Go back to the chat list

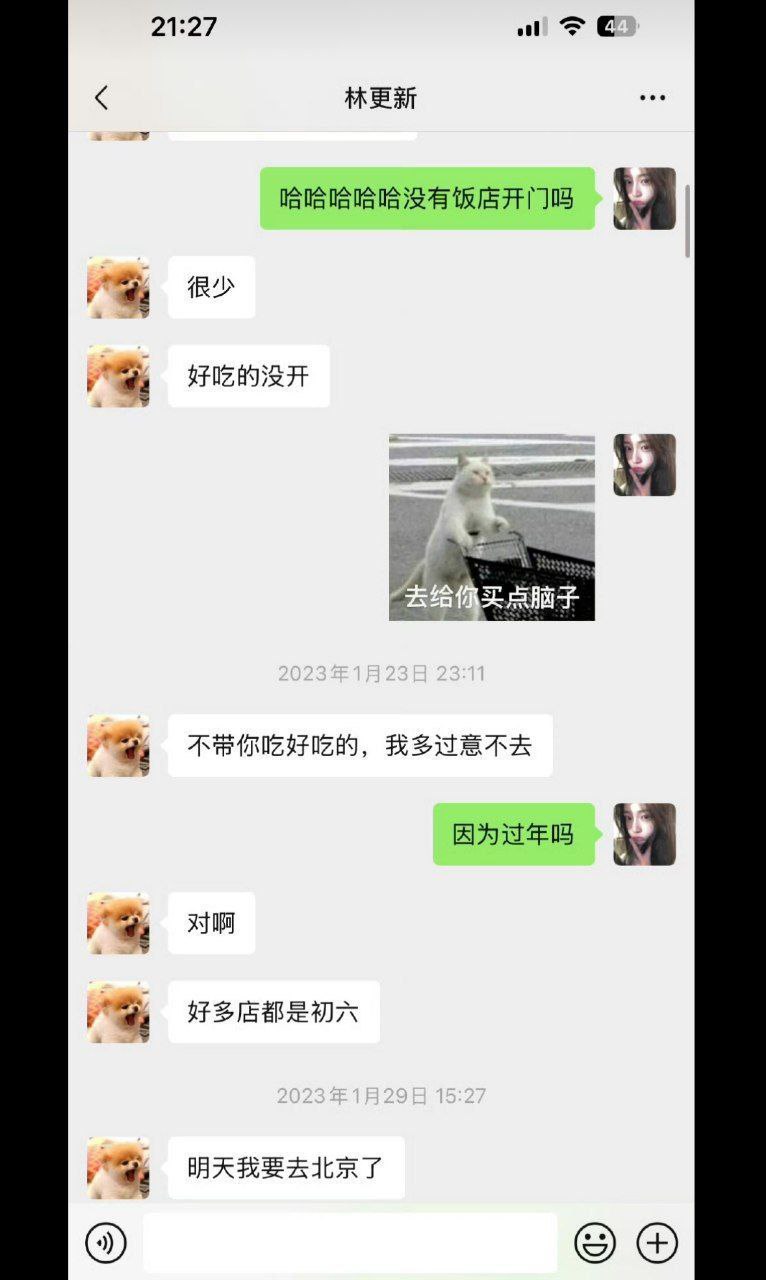(x=101, y=98)
